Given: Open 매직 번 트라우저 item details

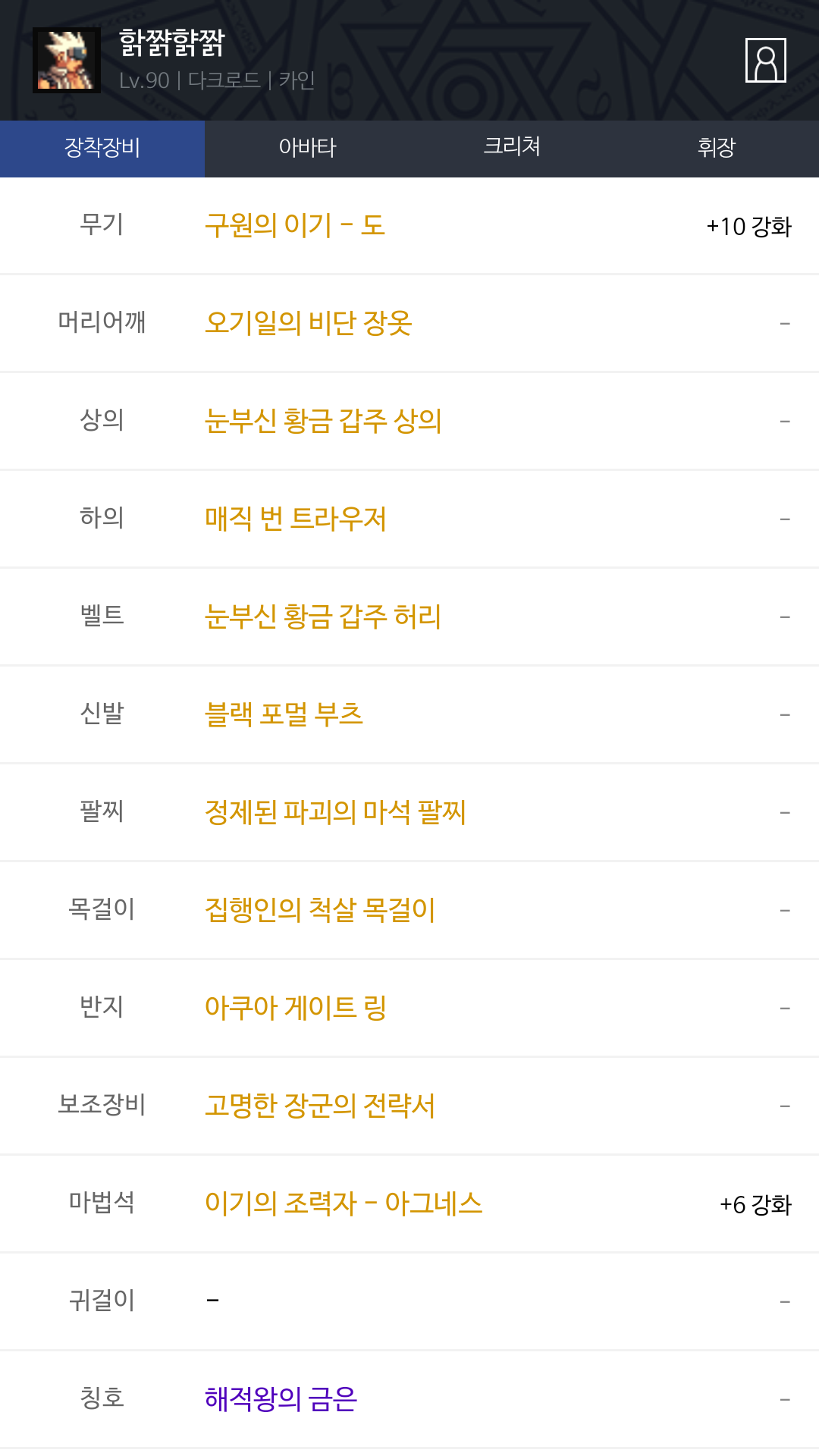Looking at the screenshot, I should point(296,519).
